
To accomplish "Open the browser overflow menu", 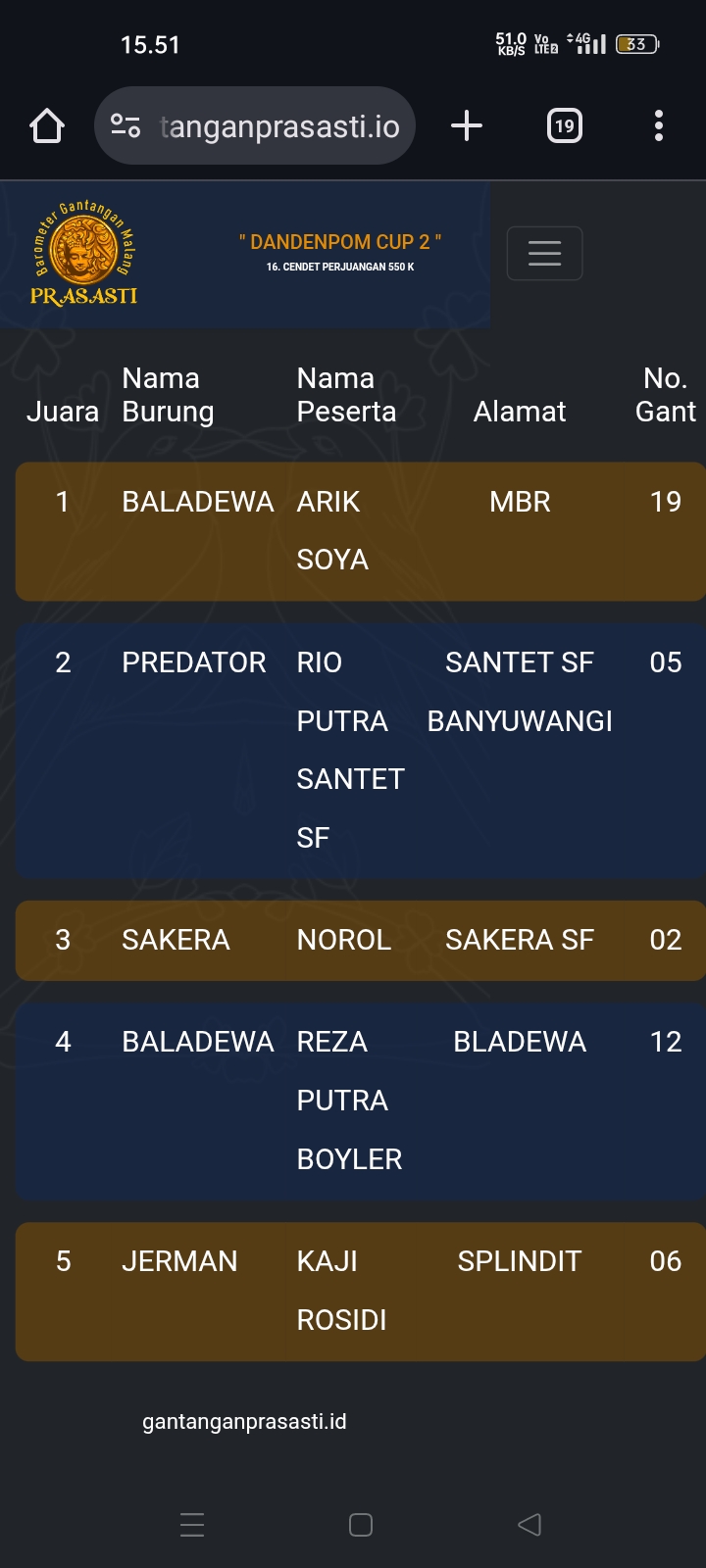I will pyautogui.click(x=658, y=125).
